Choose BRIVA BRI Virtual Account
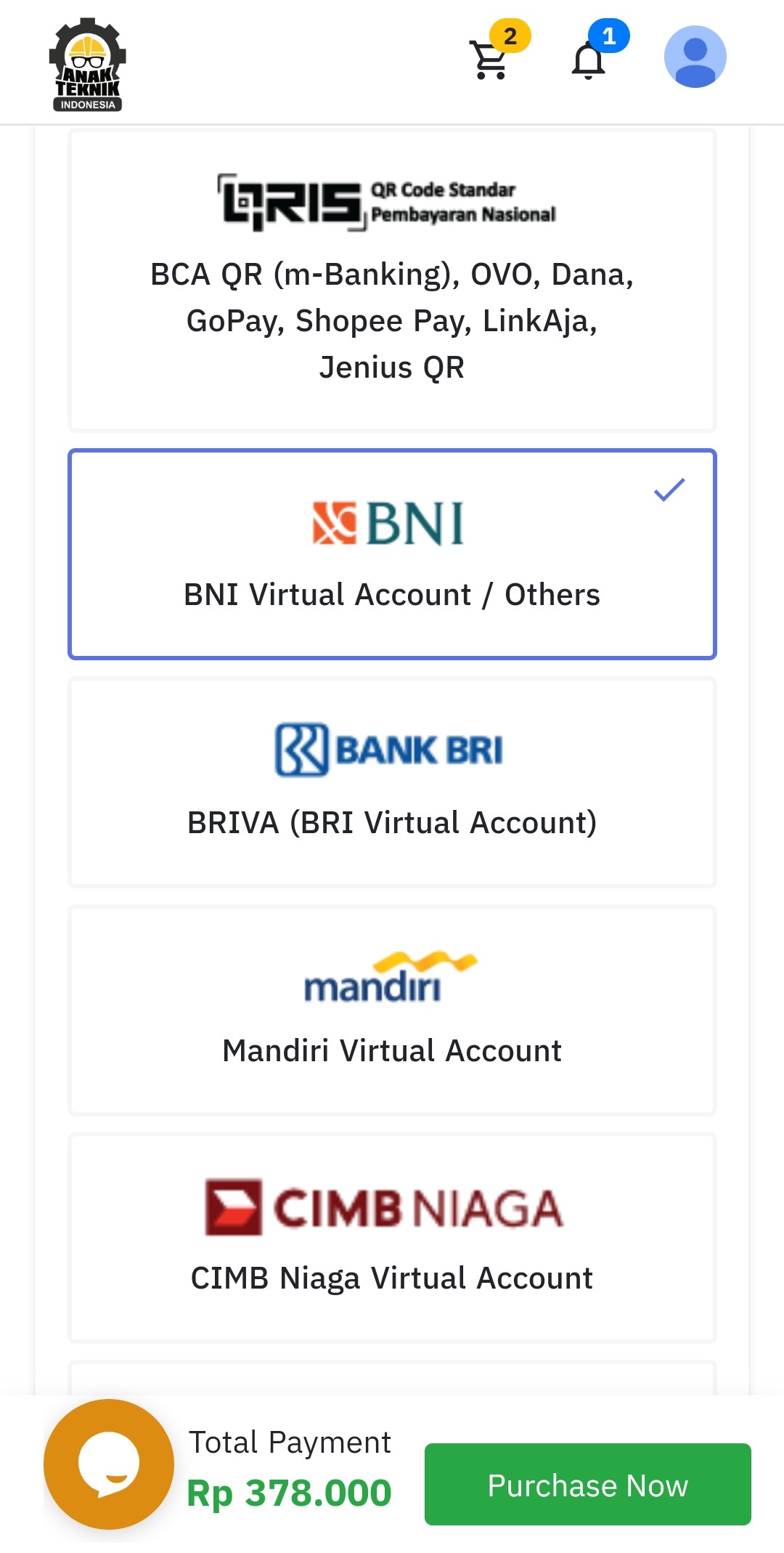Screen dimensions: 784x1553 click(x=392, y=782)
